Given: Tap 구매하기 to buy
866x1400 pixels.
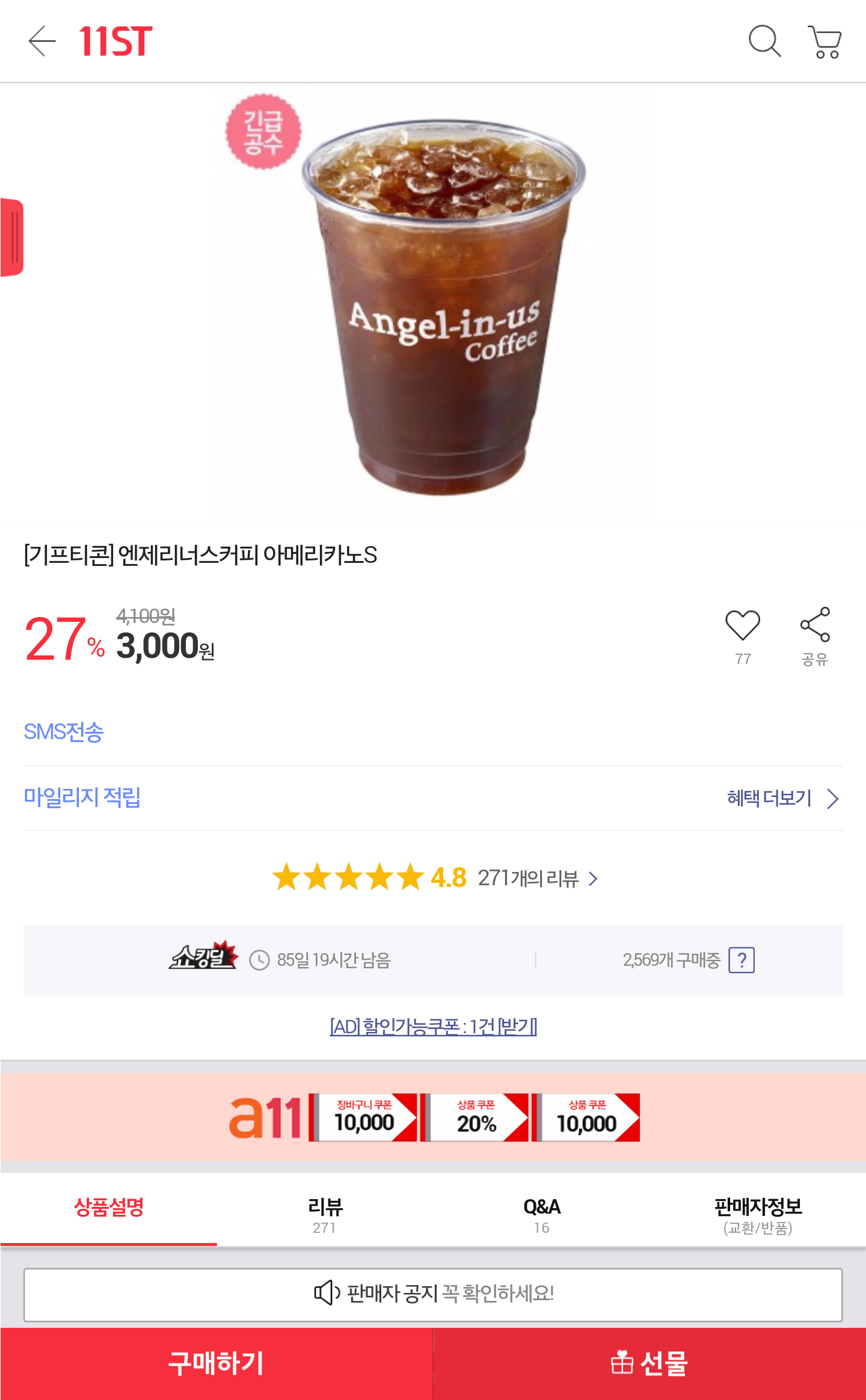Looking at the screenshot, I should click(x=216, y=1364).
